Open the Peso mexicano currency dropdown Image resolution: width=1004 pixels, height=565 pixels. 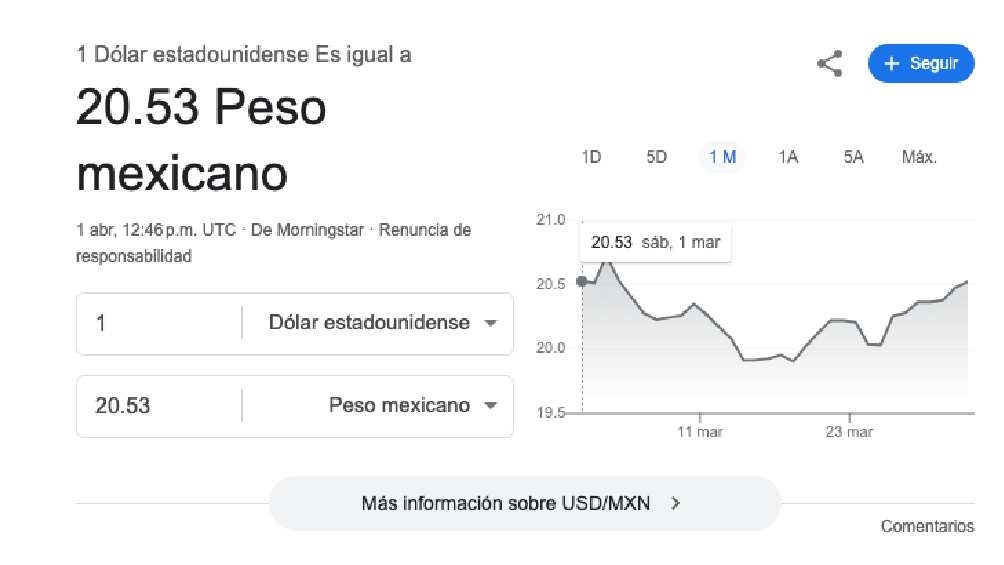point(412,406)
